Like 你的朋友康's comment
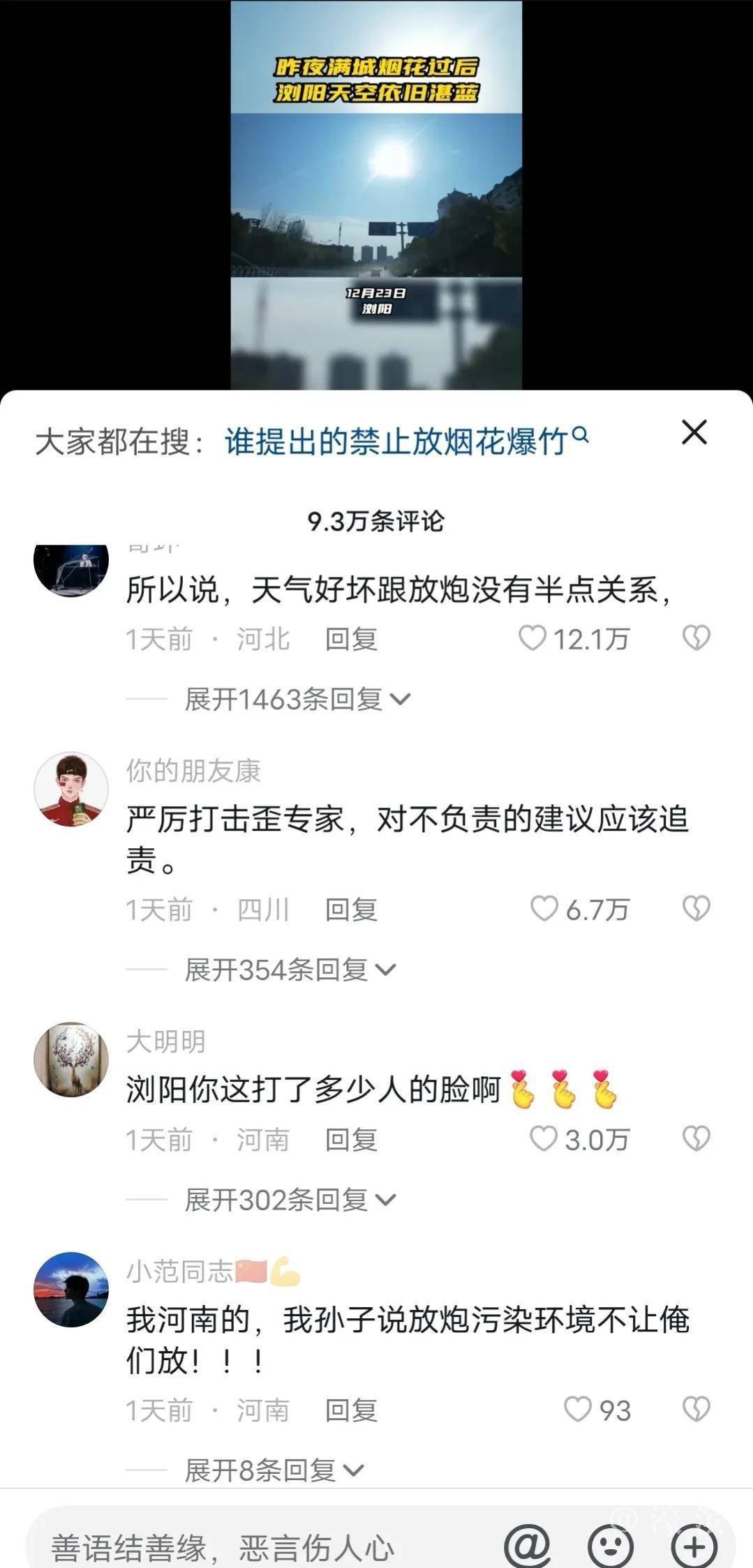 (544, 909)
